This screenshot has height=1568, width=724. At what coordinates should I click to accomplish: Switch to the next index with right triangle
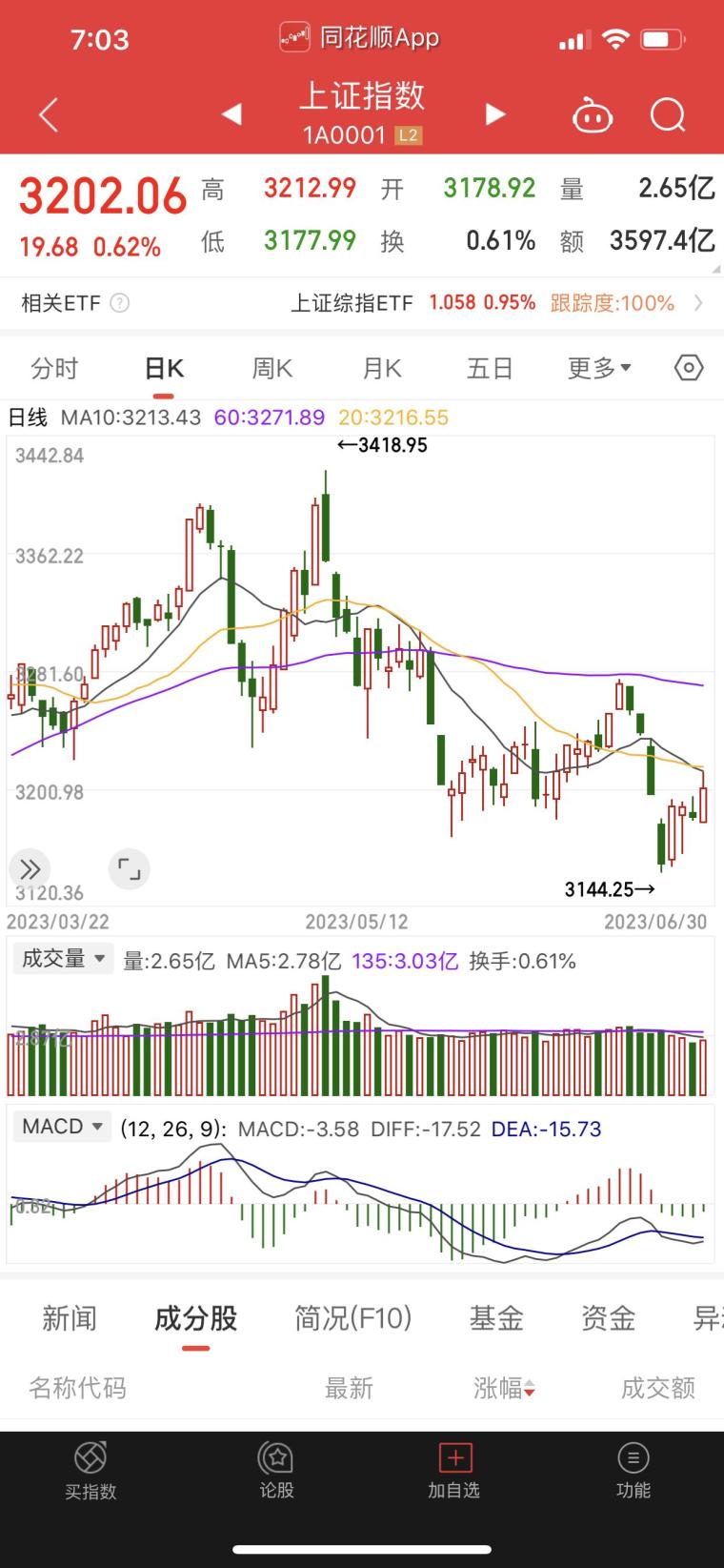coord(494,115)
